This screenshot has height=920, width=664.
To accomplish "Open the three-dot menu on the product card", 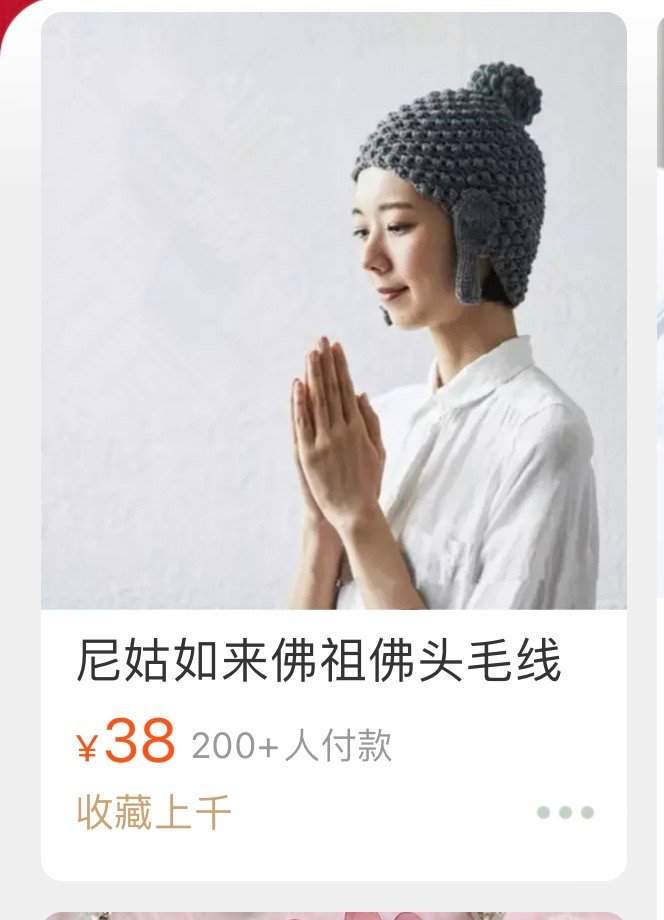I will click(565, 812).
